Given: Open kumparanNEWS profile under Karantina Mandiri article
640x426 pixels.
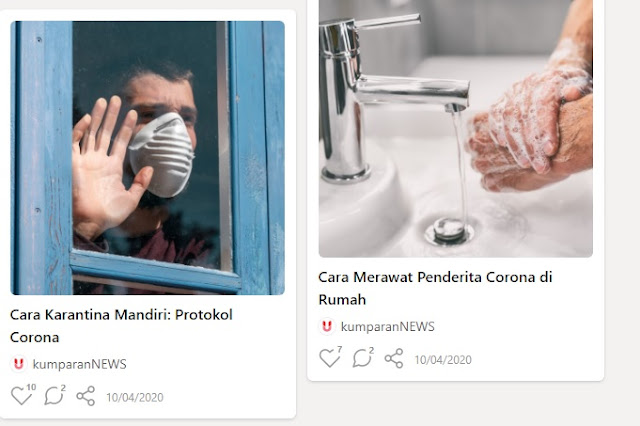Looking at the screenshot, I should click(78, 364).
